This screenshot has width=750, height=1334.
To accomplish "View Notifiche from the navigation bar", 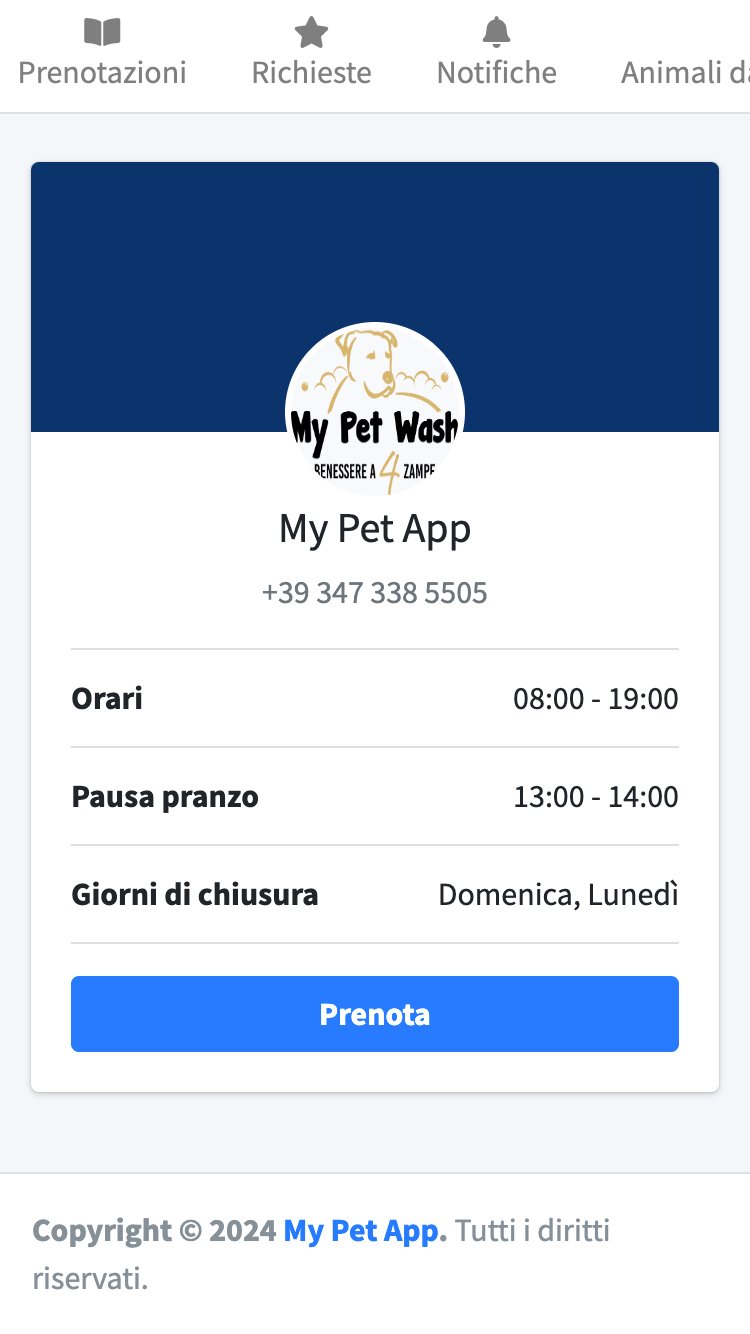I will 496,72.
